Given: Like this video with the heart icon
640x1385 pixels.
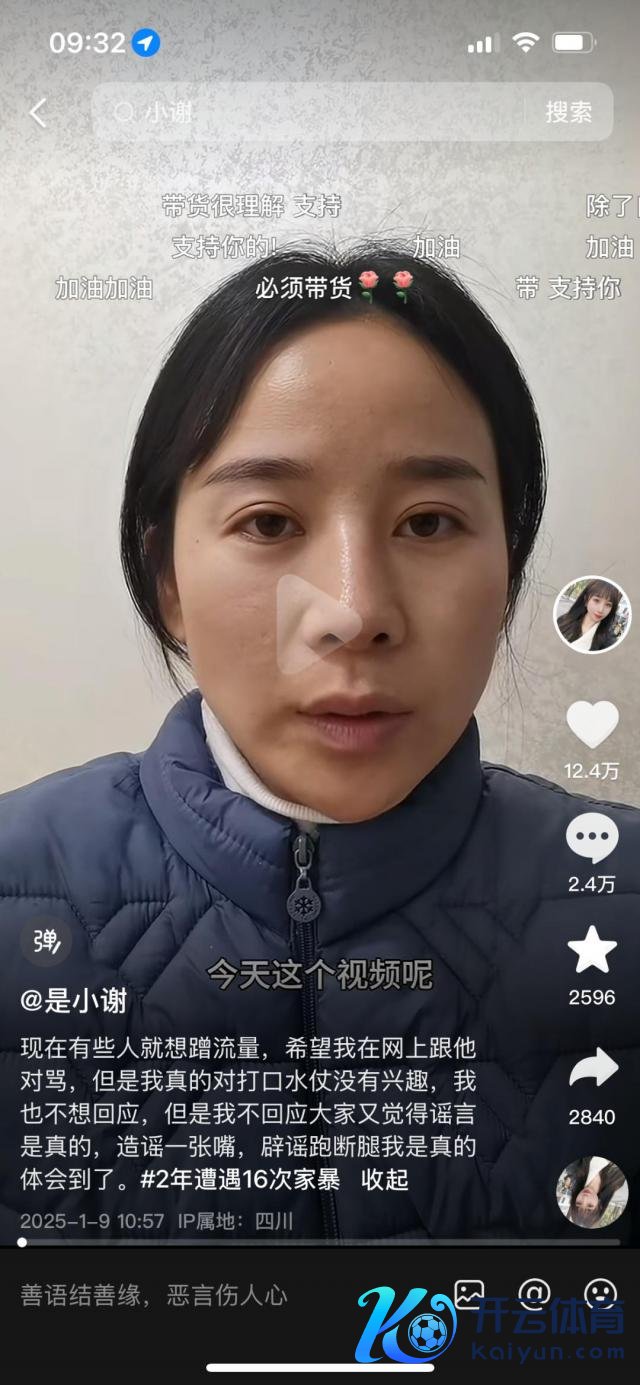Looking at the screenshot, I should (592, 725).
